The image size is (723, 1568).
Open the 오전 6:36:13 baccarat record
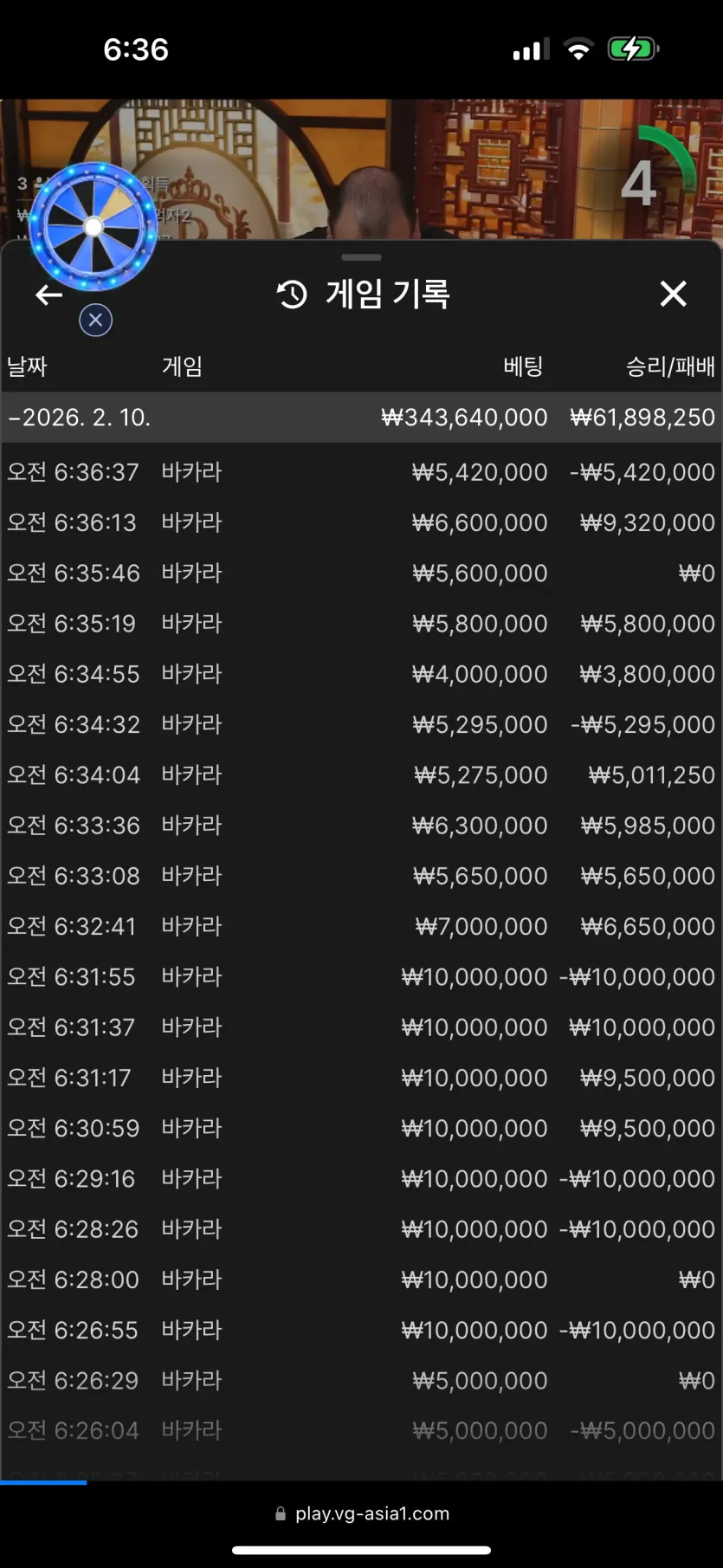(x=361, y=522)
